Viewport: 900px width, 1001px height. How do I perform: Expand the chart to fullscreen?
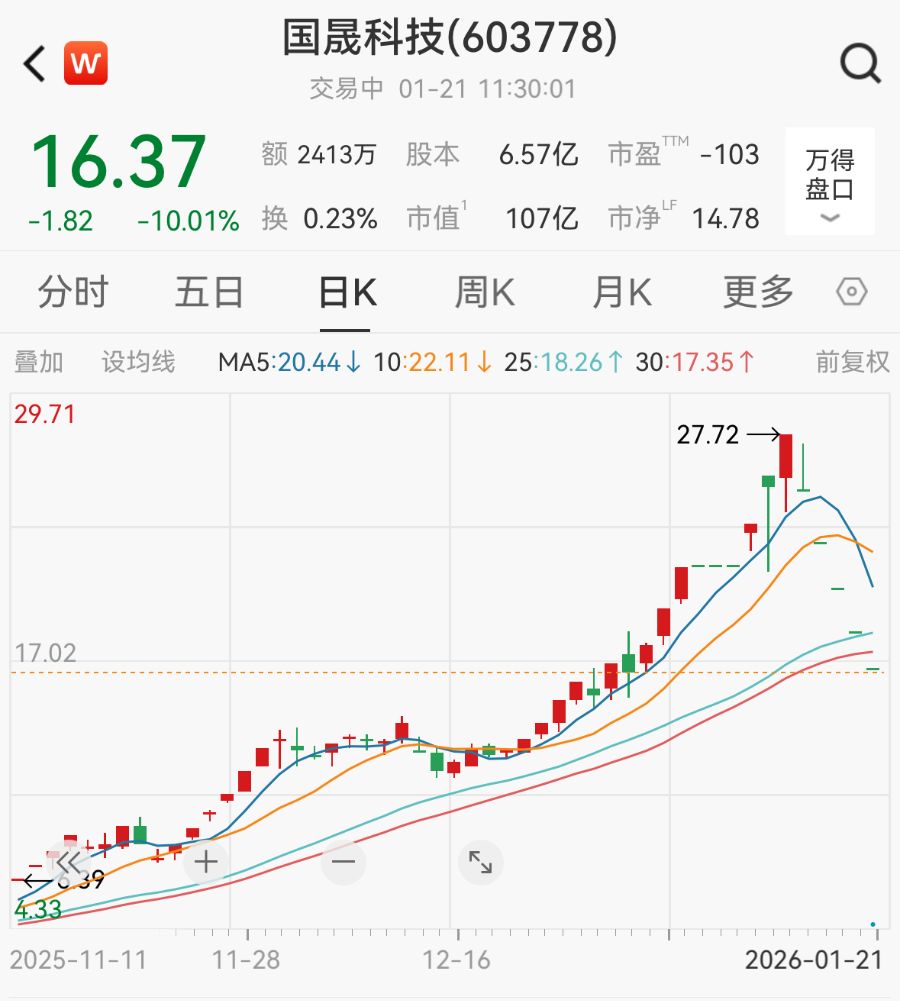pos(480,862)
